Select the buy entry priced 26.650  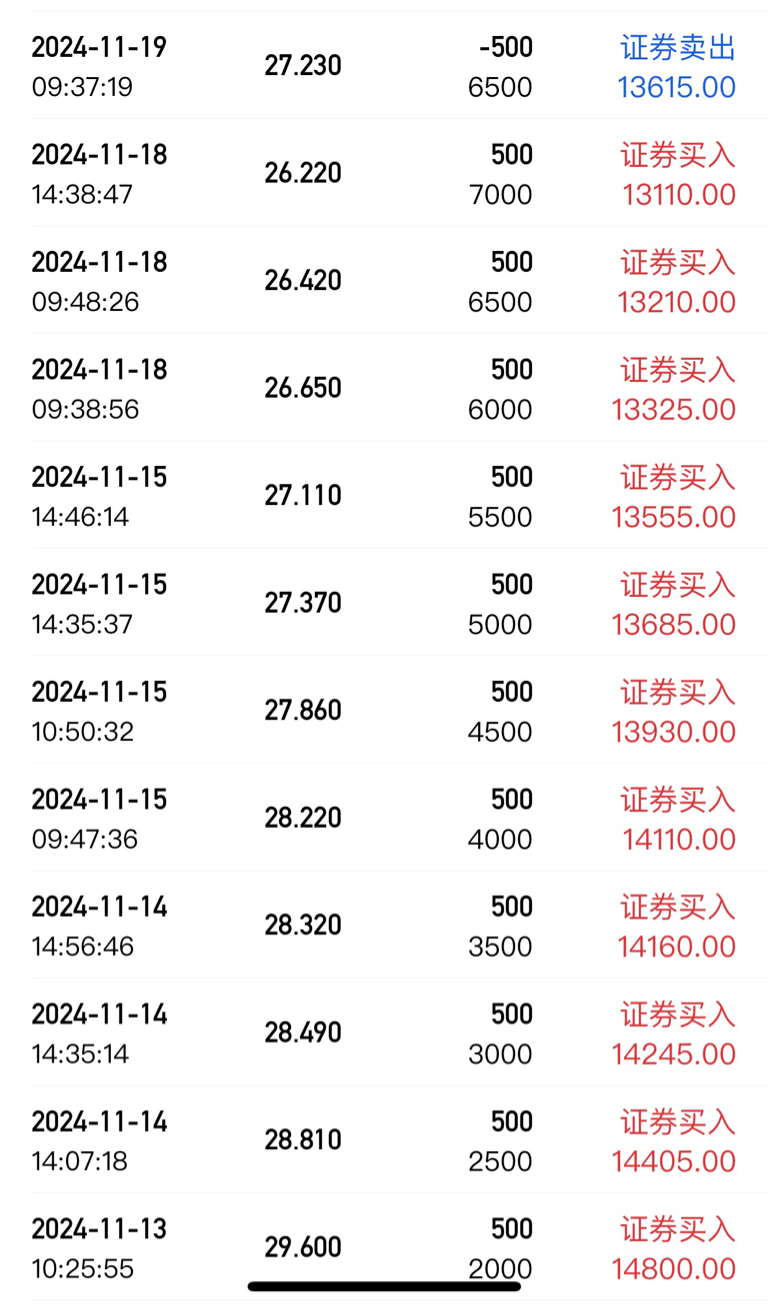point(384,389)
